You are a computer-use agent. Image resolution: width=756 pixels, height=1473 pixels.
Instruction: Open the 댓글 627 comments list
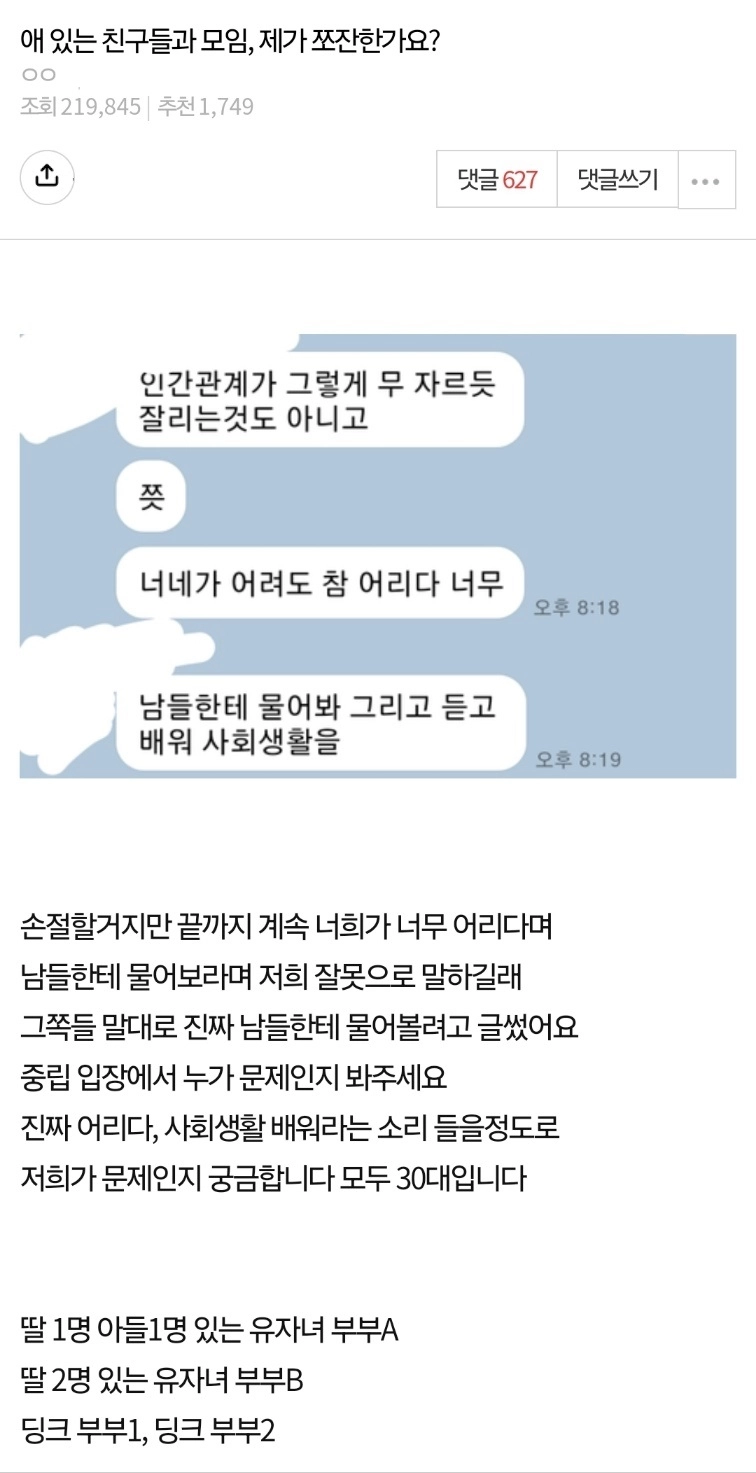pyautogui.click(x=497, y=180)
